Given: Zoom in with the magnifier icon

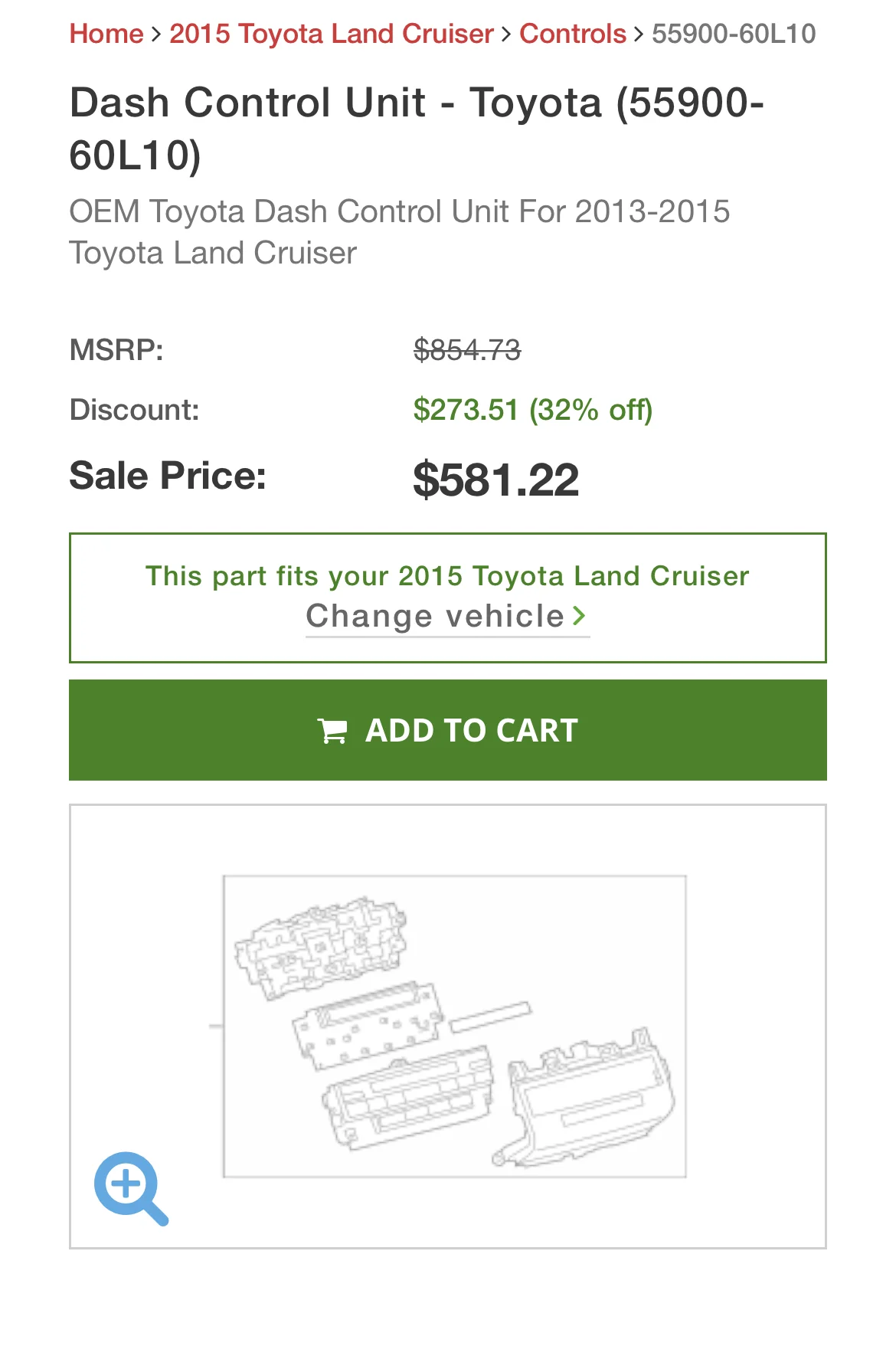Looking at the screenshot, I should coord(130,1187).
